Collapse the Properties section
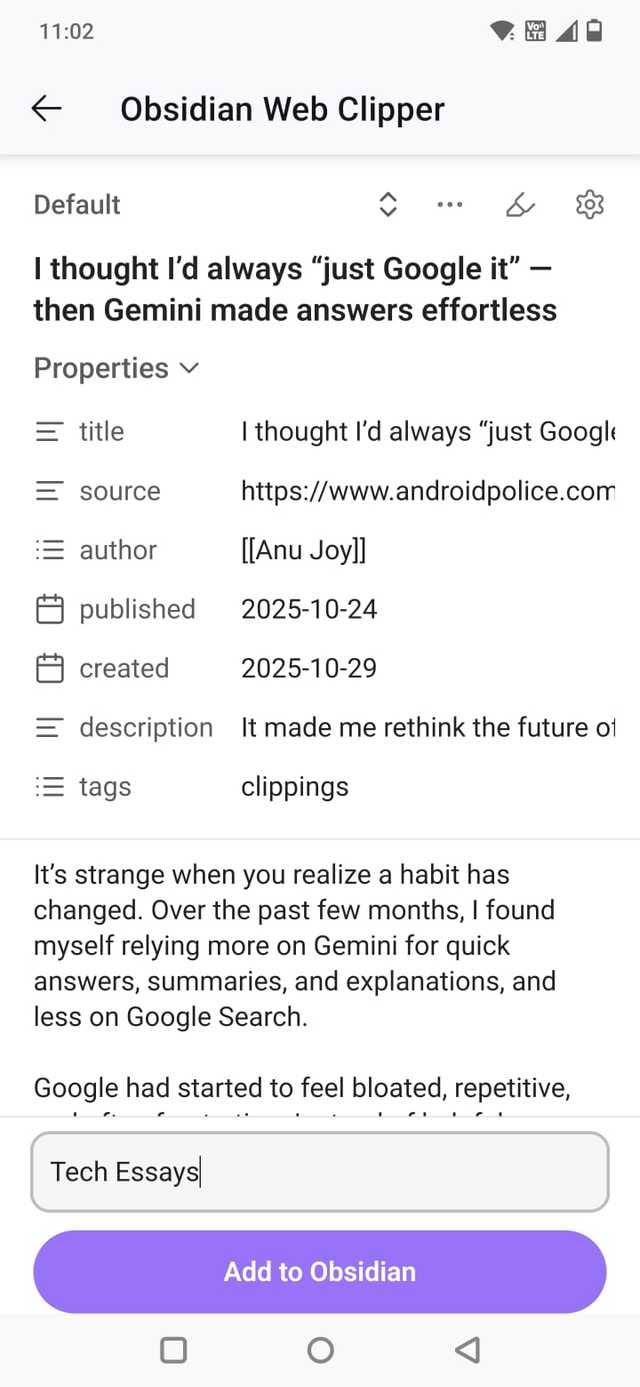640x1387 pixels. tap(116, 368)
